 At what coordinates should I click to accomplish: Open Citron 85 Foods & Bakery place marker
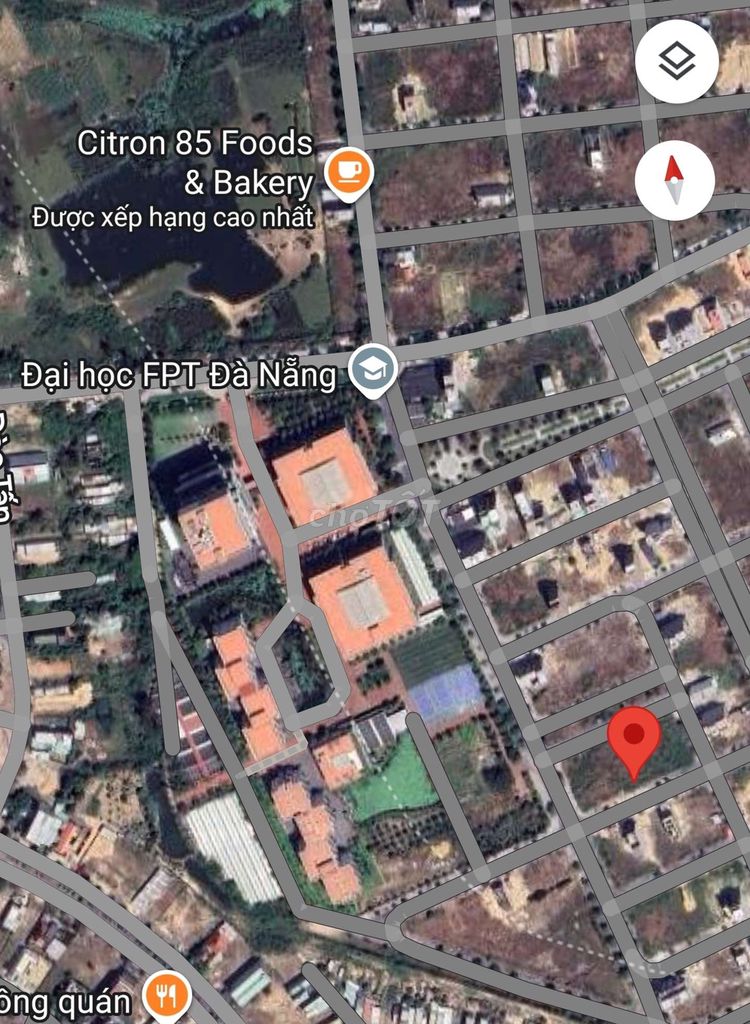click(x=349, y=170)
